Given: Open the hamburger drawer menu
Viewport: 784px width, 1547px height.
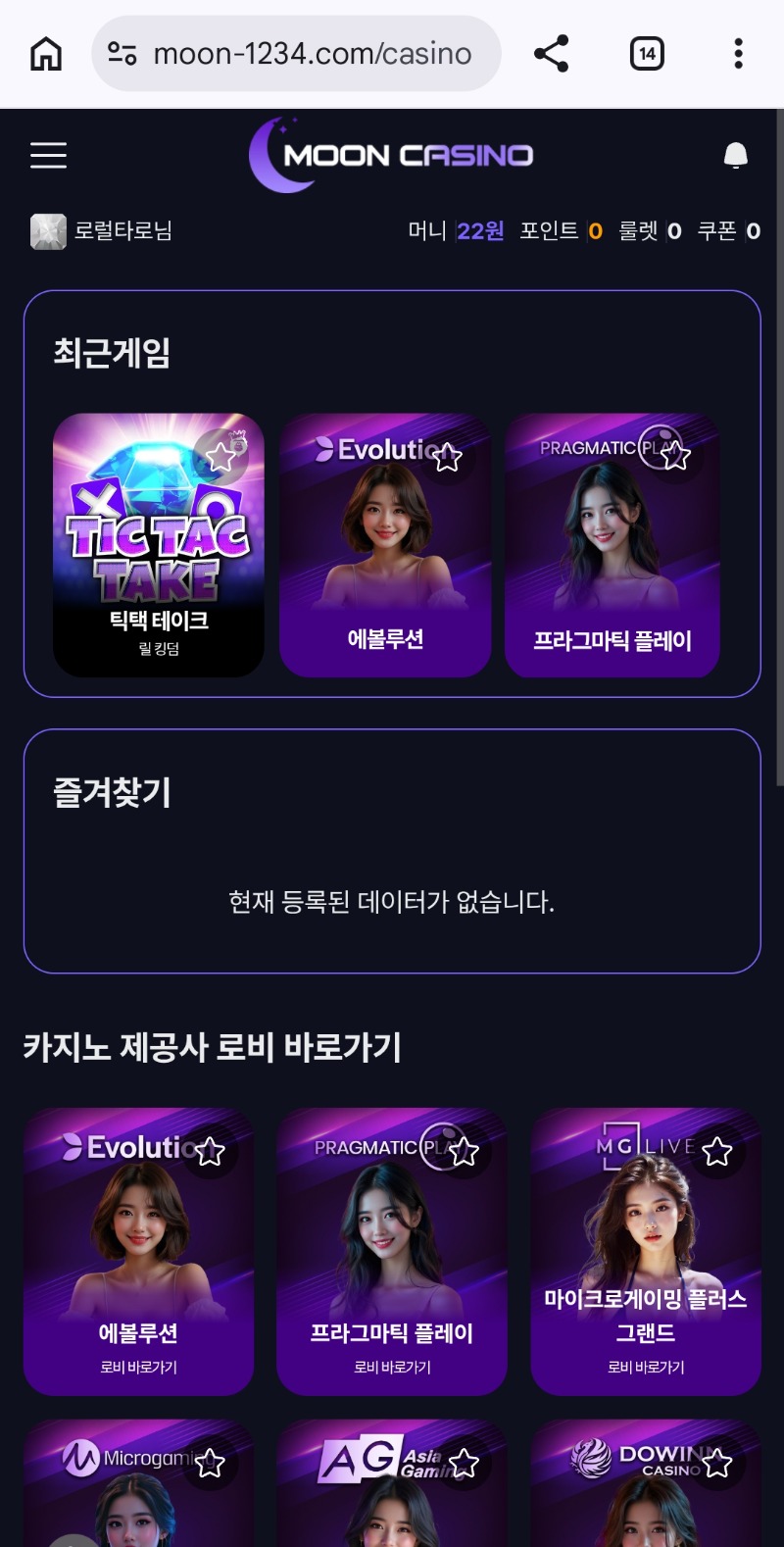Looking at the screenshot, I should tap(48, 155).
